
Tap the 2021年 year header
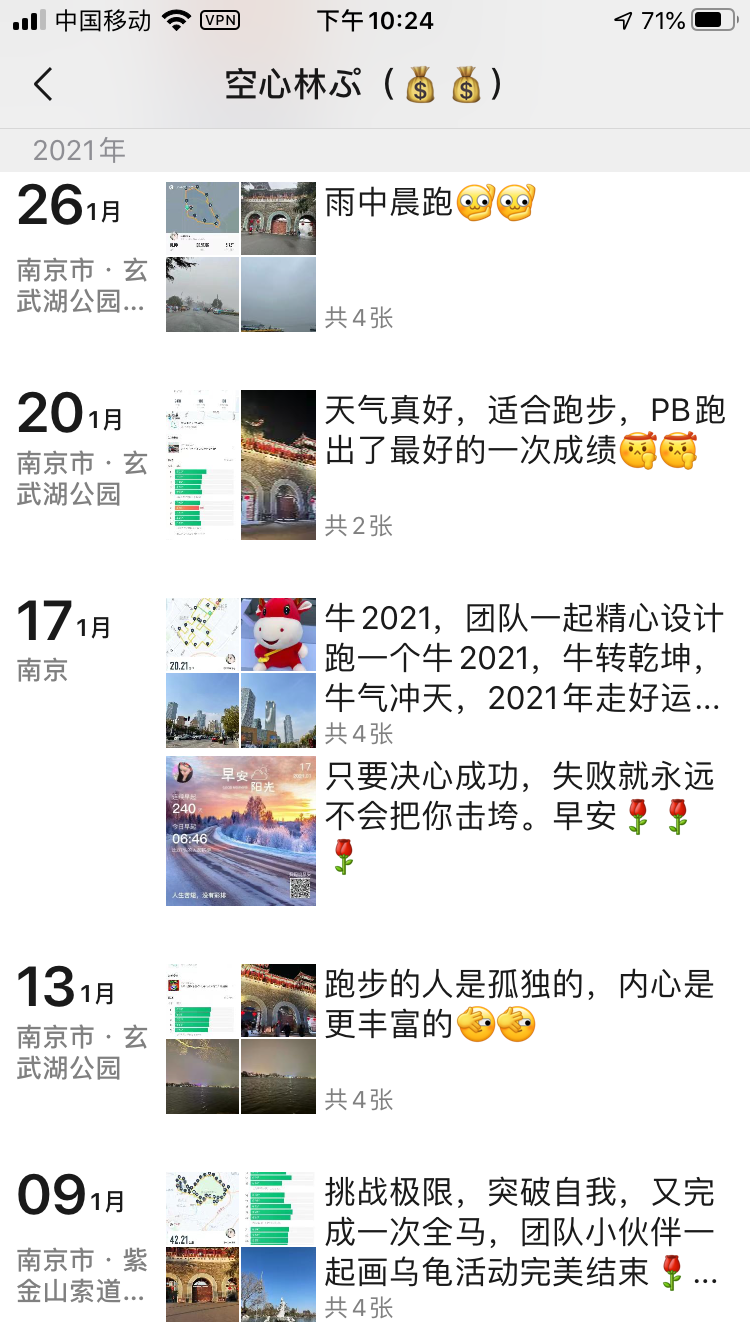(x=80, y=150)
